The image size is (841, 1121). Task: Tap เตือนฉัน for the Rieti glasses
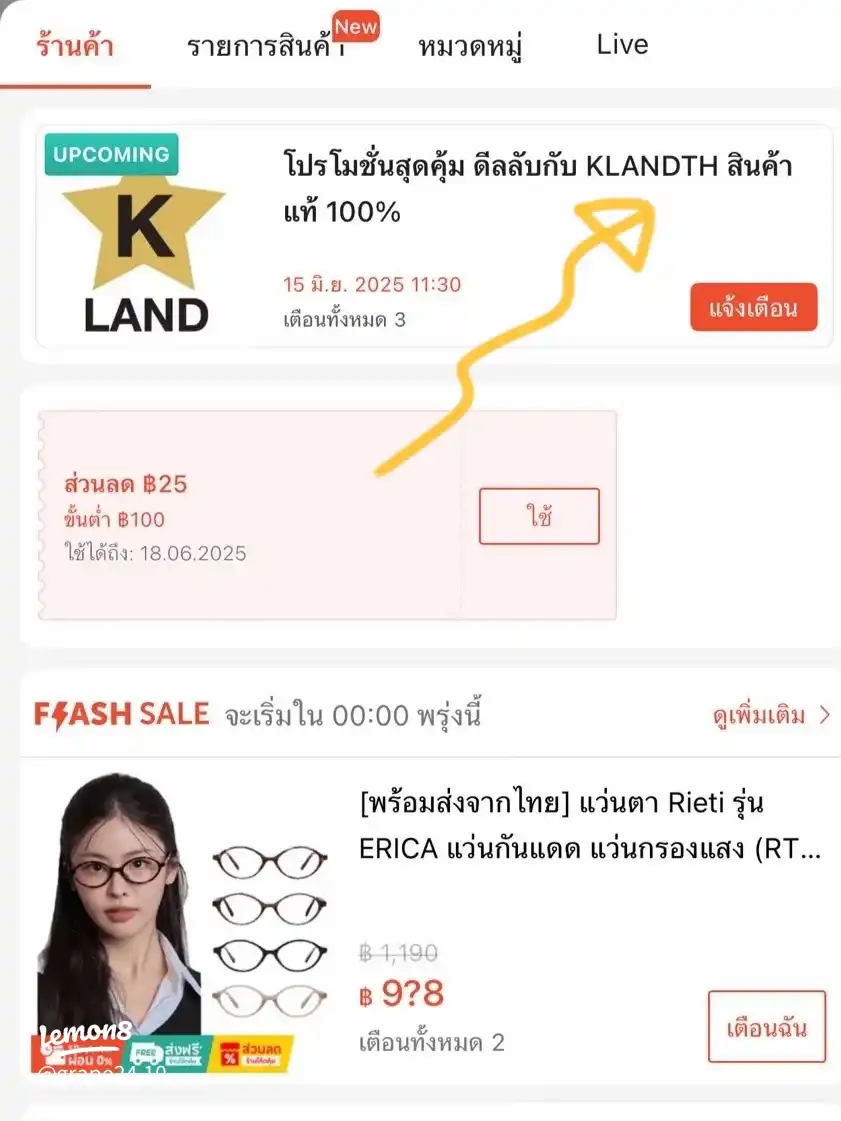(766, 1027)
